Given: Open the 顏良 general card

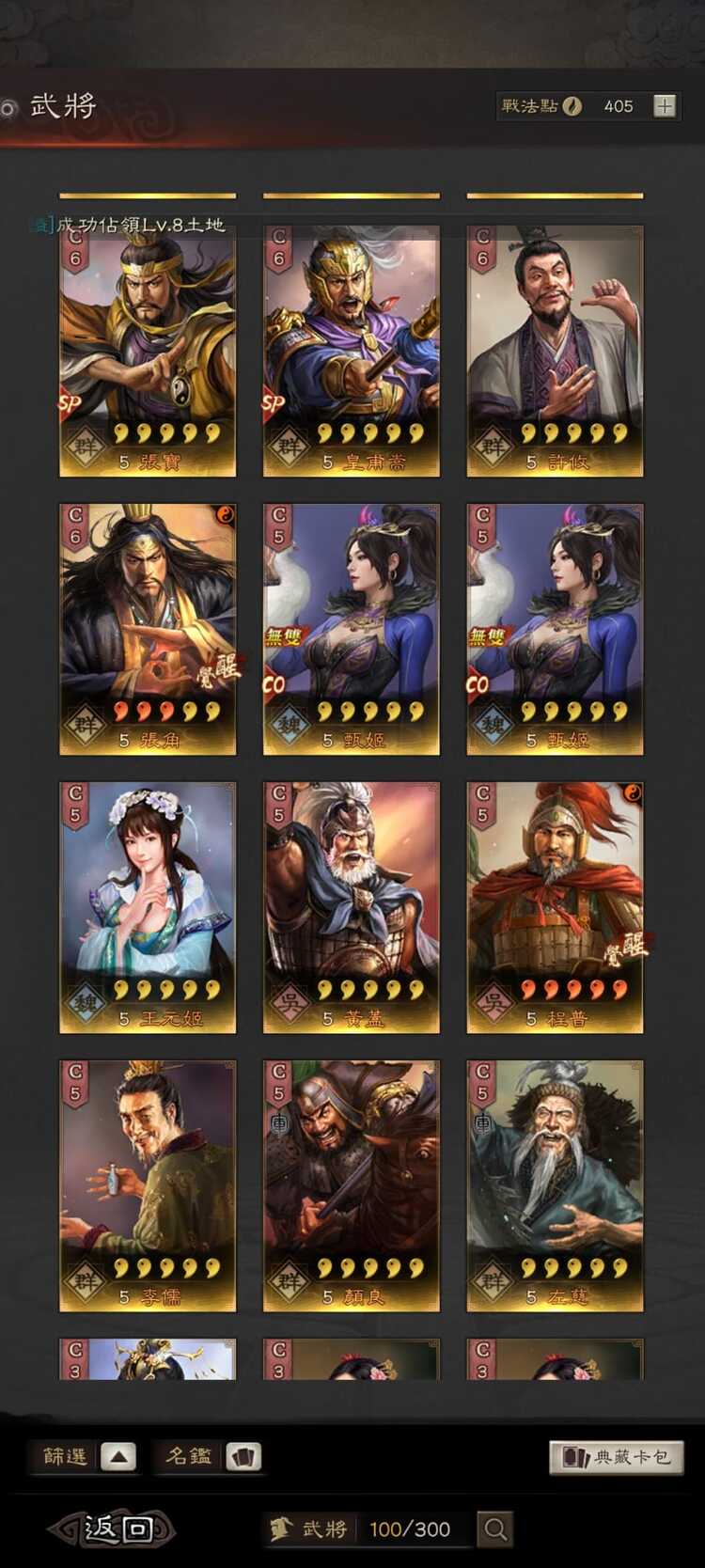Looking at the screenshot, I should 351,1186.
